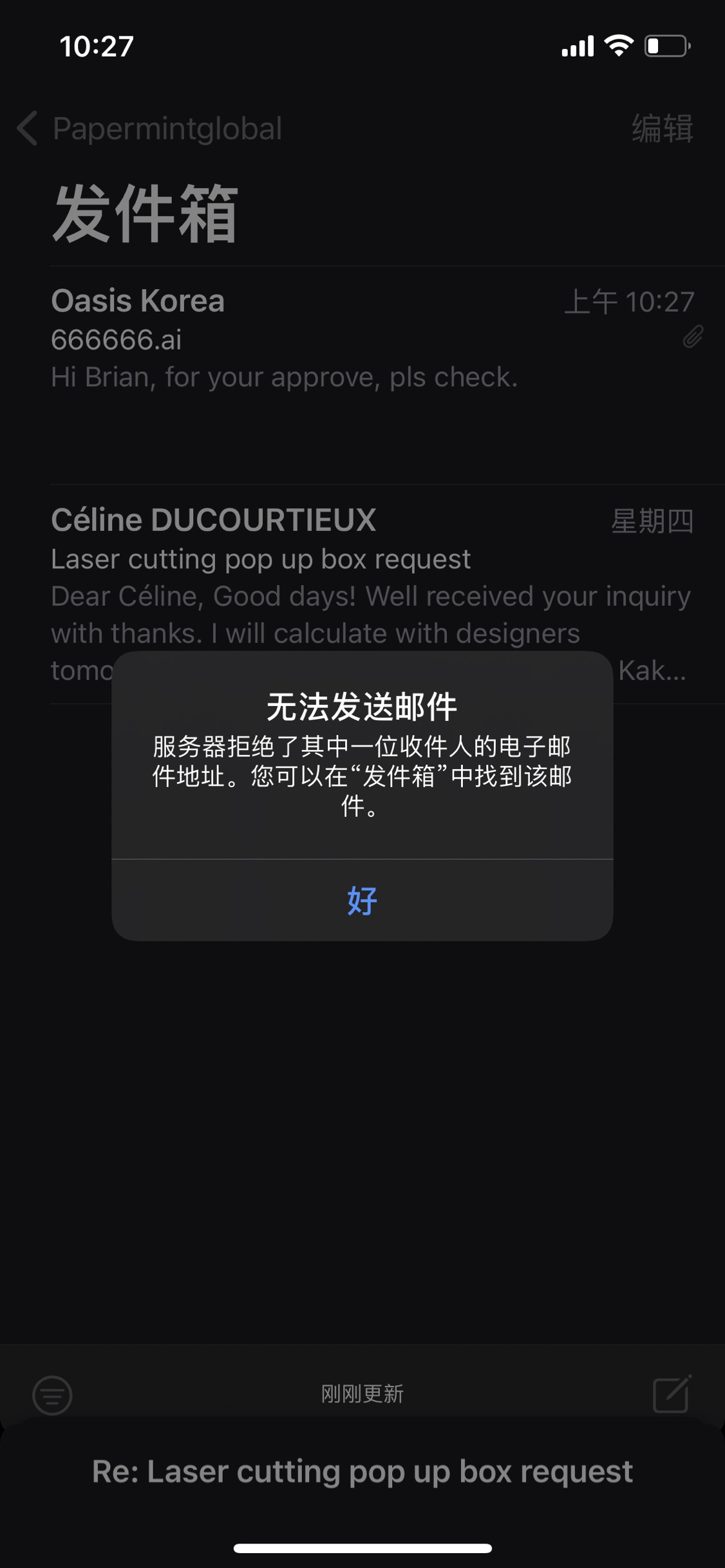Tap 编辑 to edit the outbox
Screen dimensions: 725x1568
[x=662, y=129]
